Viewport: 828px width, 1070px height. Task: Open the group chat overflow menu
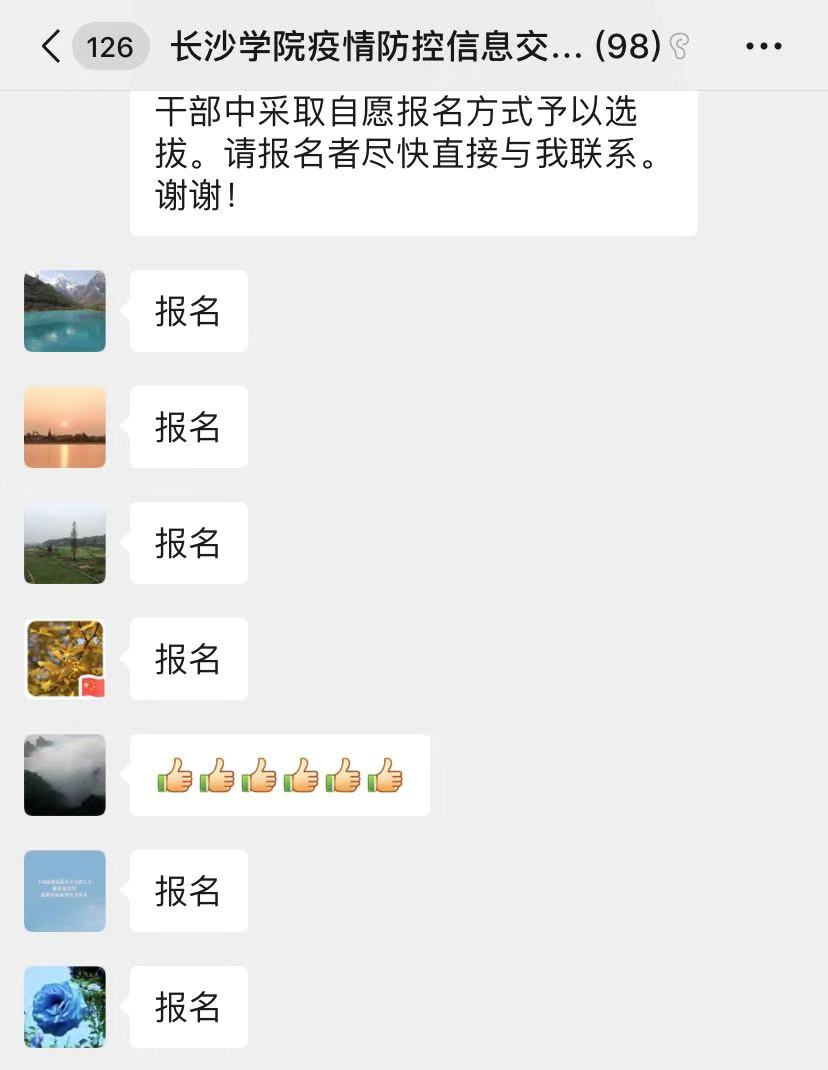[x=764, y=46]
